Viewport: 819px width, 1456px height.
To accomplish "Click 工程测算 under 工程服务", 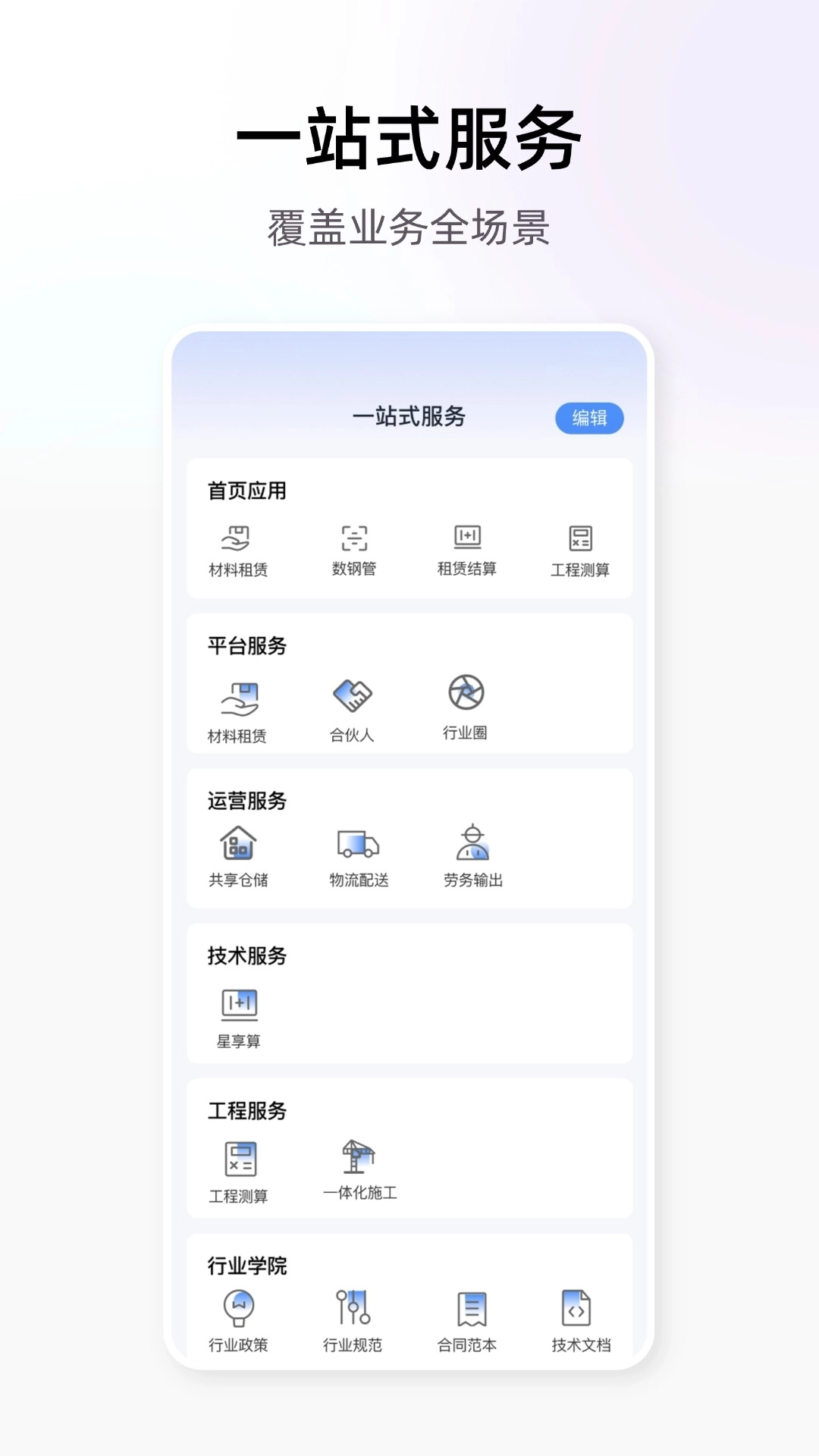I will click(x=240, y=1161).
